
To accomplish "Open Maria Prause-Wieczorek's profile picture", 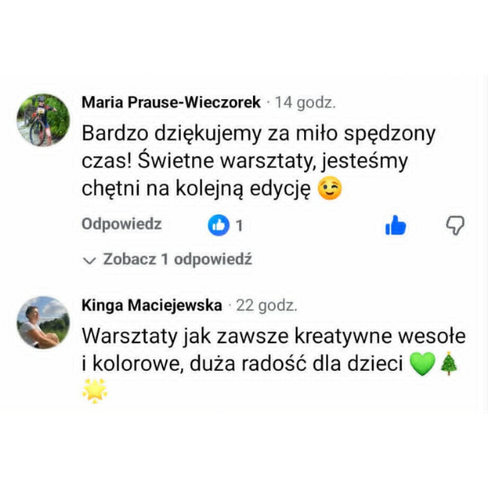I will 43,120.
